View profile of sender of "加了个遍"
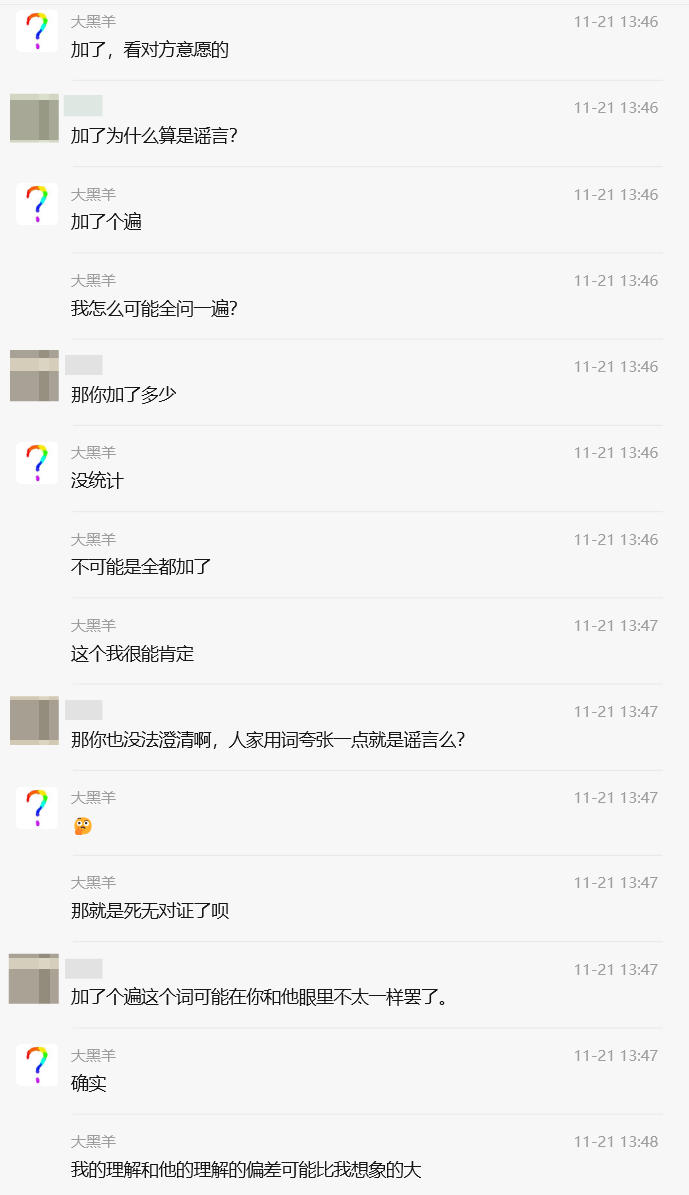This screenshot has height=1195, width=689. (36, 204)
